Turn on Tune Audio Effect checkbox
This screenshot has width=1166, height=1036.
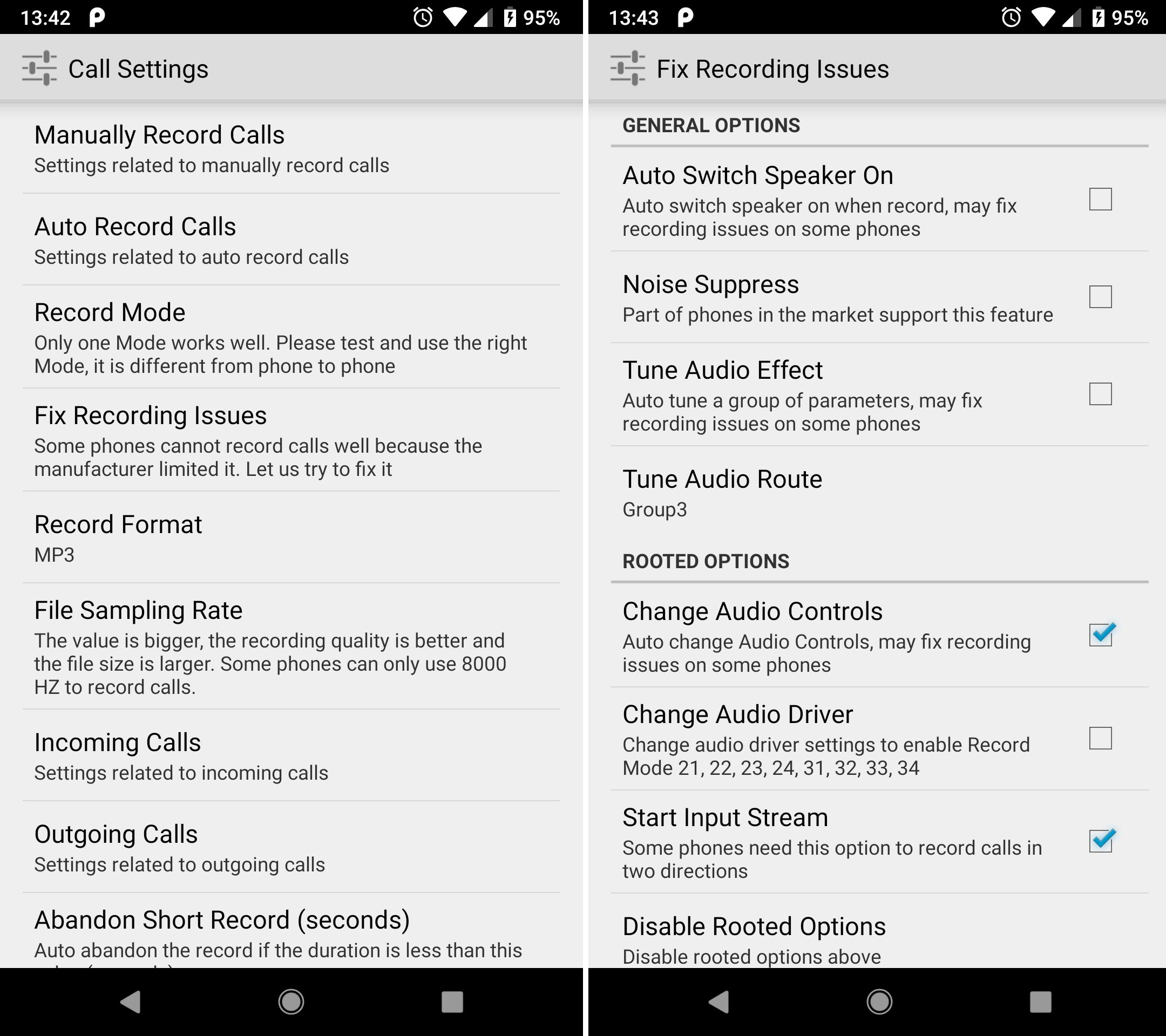tap(1100, 394)
